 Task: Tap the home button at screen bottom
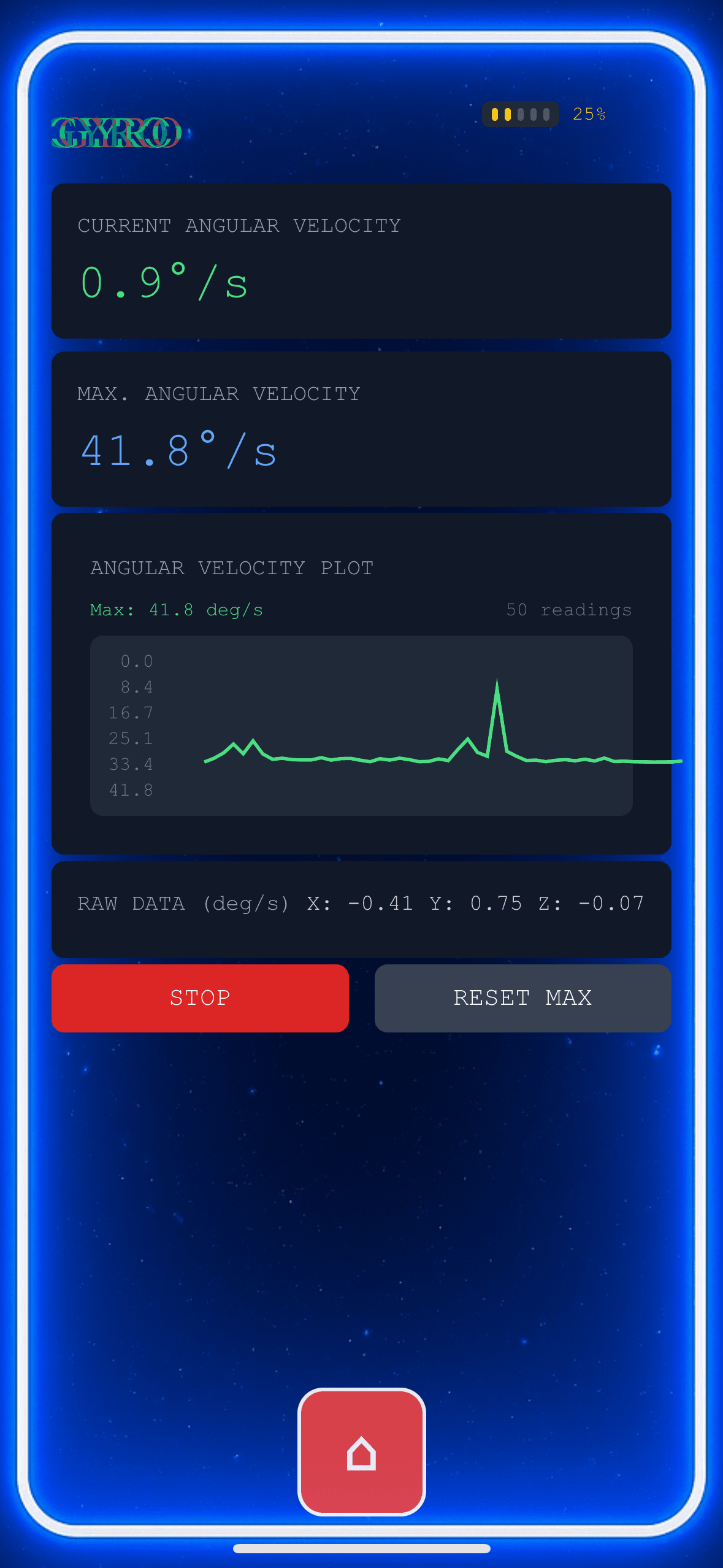pyautogui.click(x=361, y=1450)
